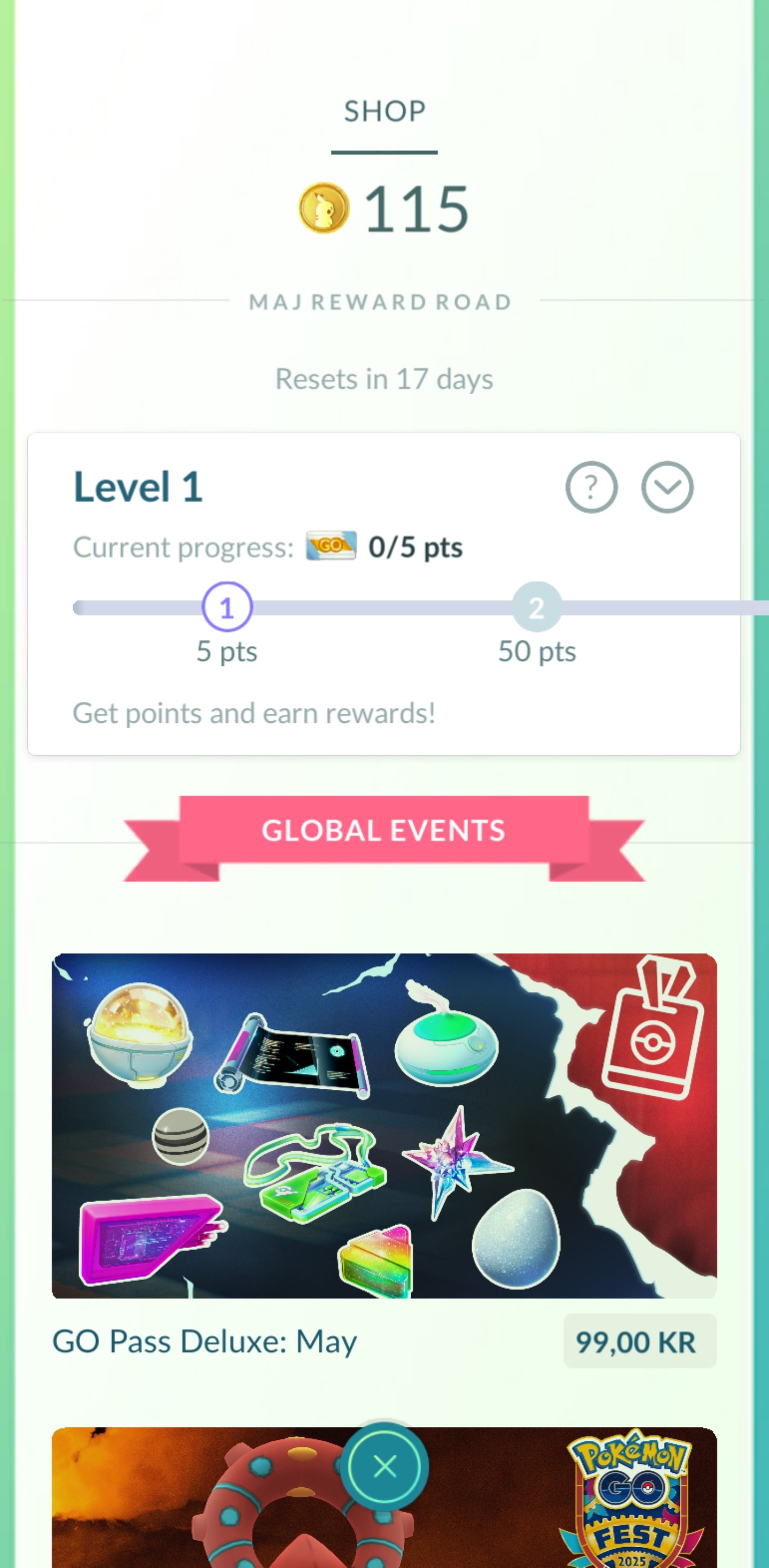Select milestone 1 at 5 pts

point(226,606)
